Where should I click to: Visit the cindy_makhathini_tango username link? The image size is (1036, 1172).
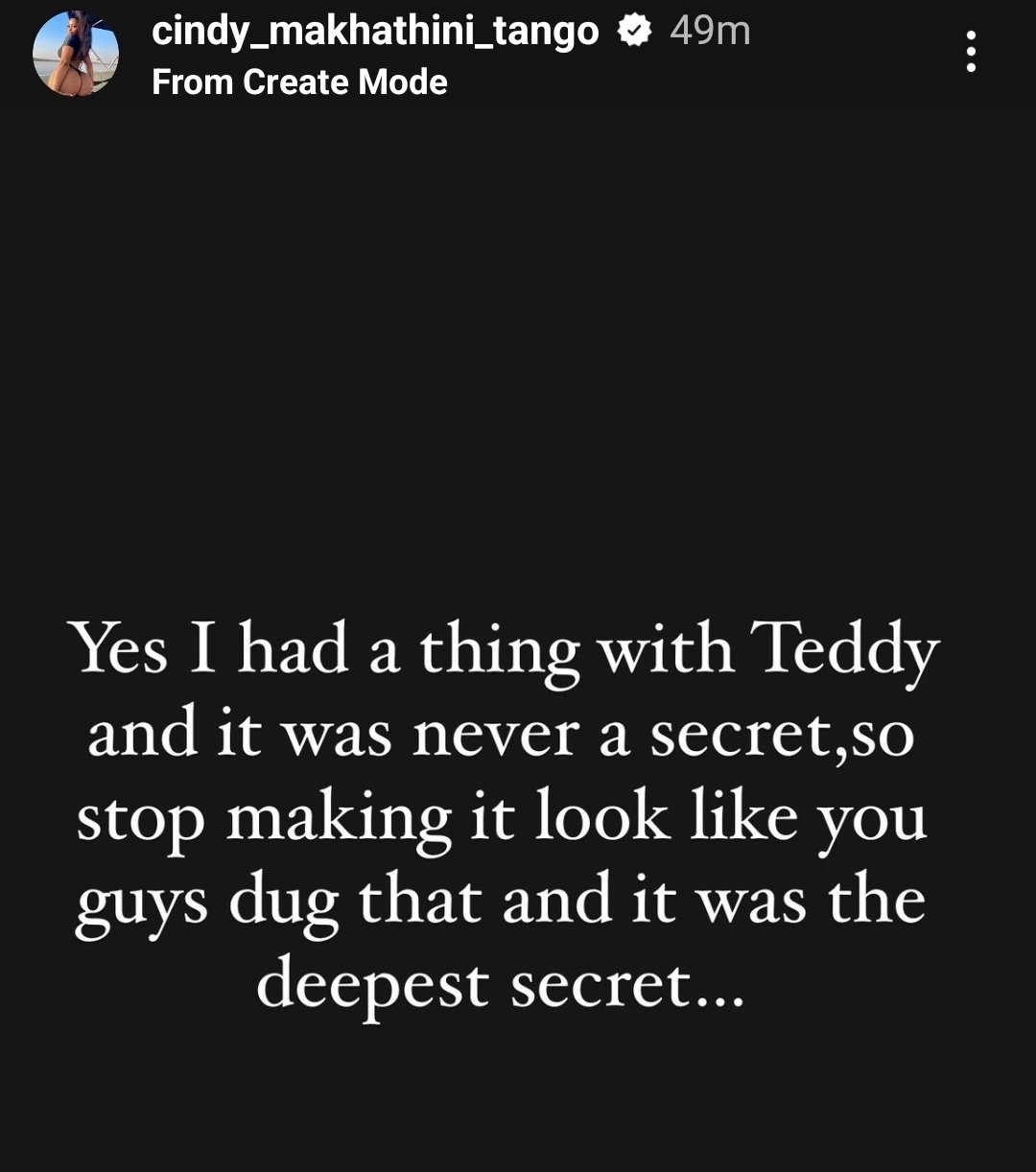click(375, 32)
